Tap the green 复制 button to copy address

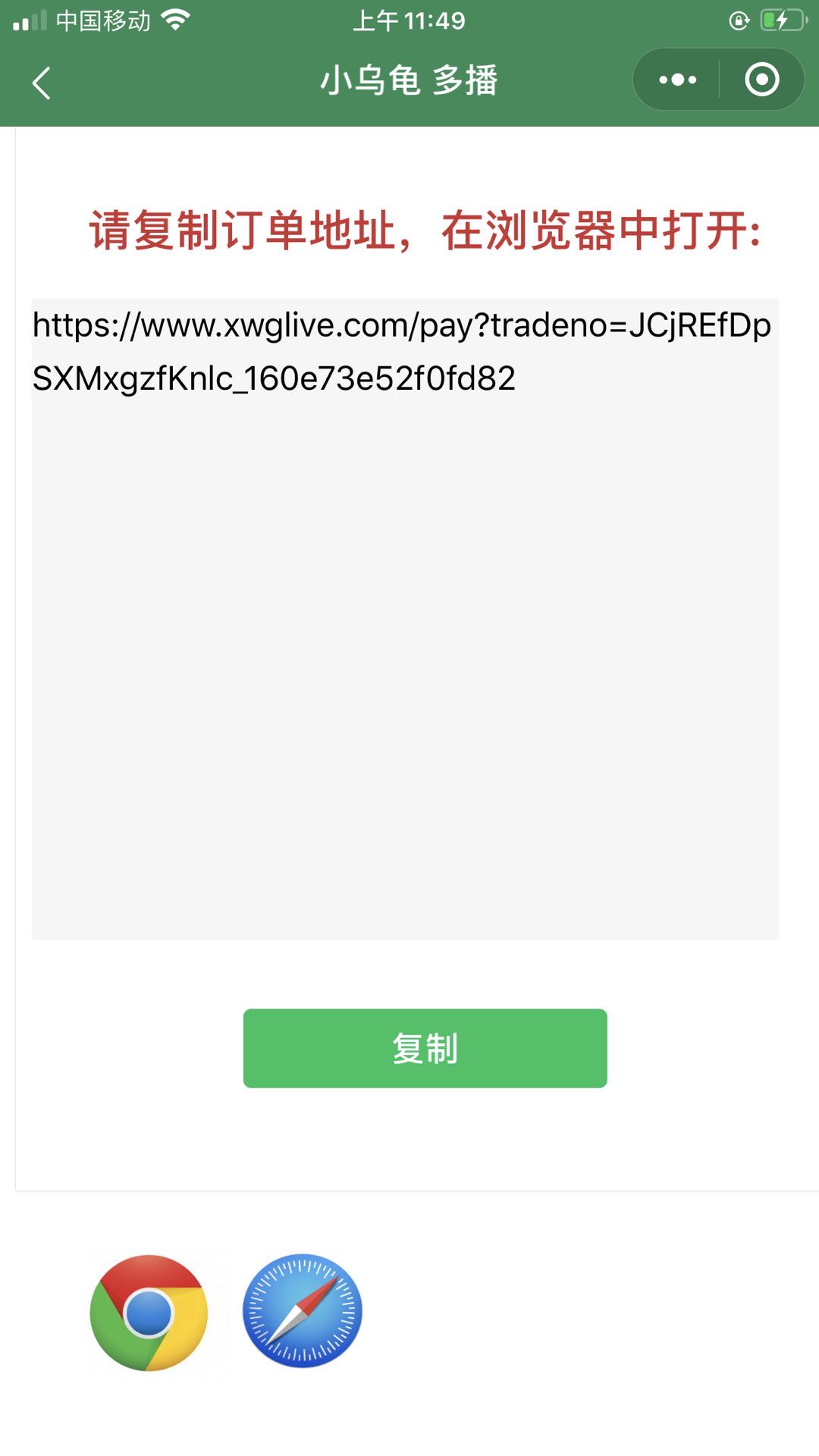tap(425, 1048)
